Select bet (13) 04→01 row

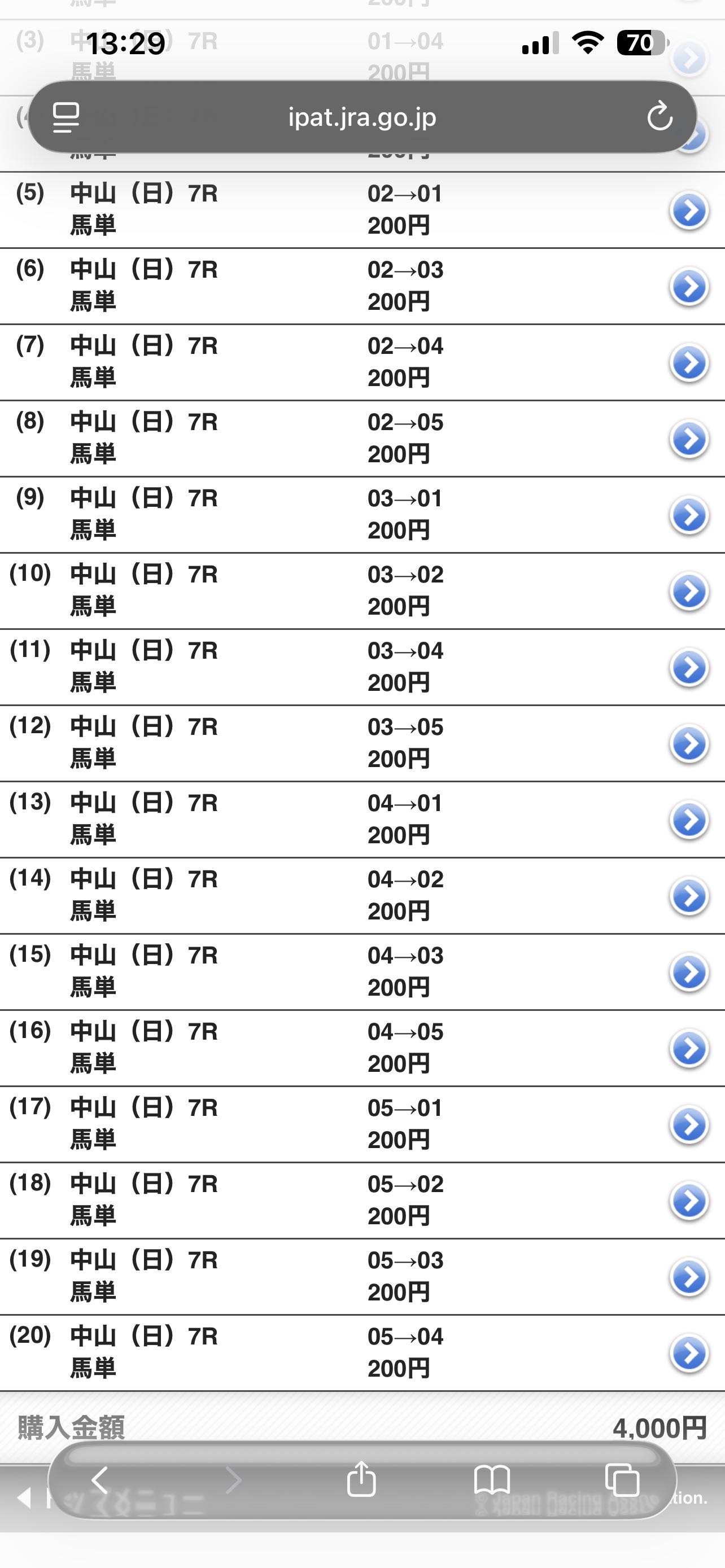point(688,820)
